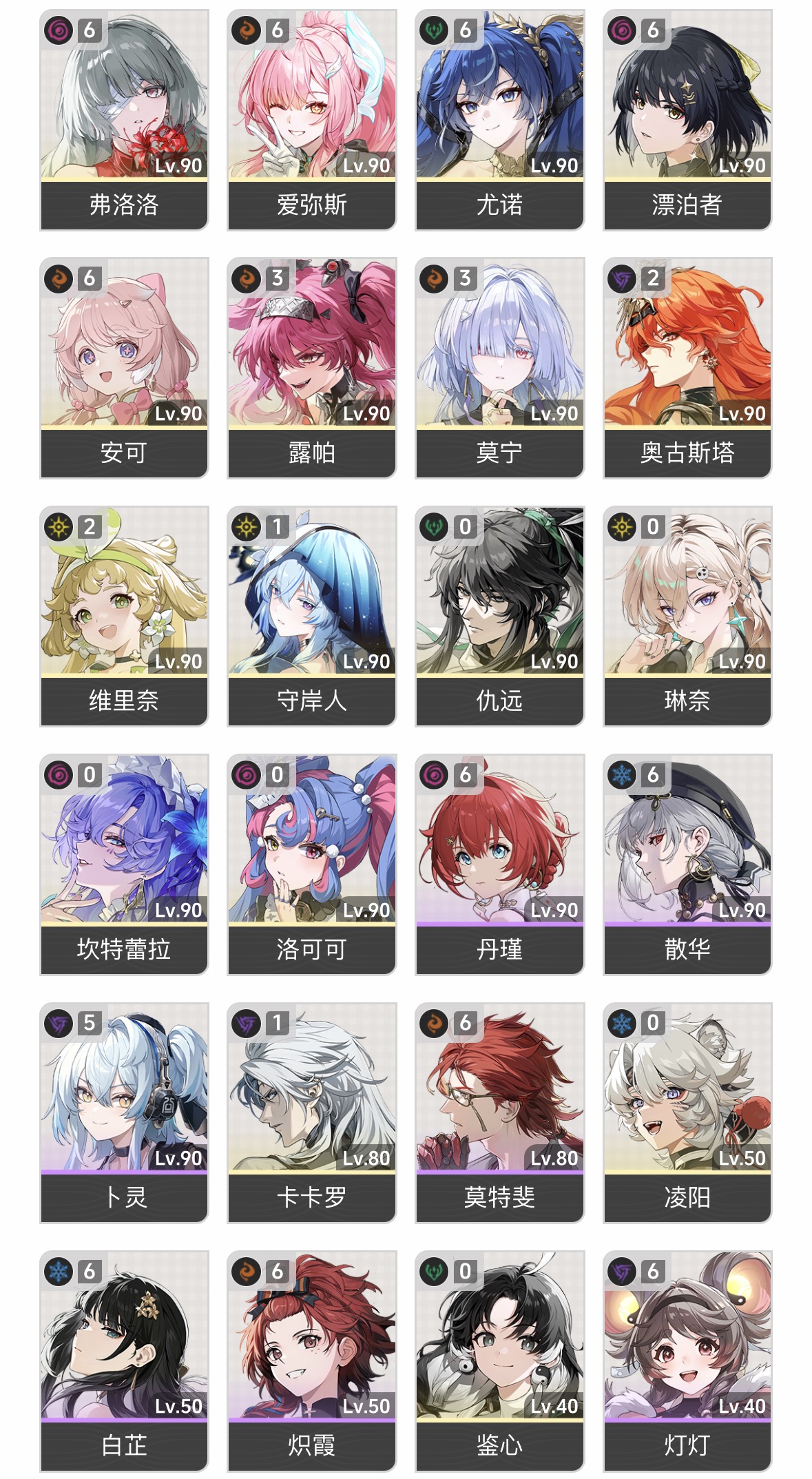
Task: View 奥古斯塔 character details
Action: [687, 368]
